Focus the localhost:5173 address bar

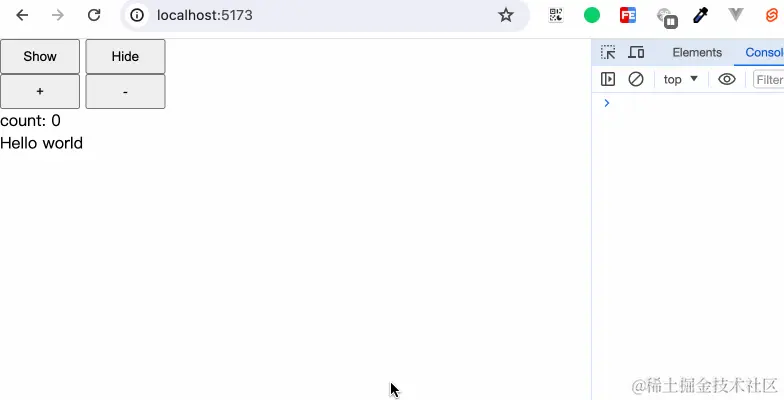[300, 15]
